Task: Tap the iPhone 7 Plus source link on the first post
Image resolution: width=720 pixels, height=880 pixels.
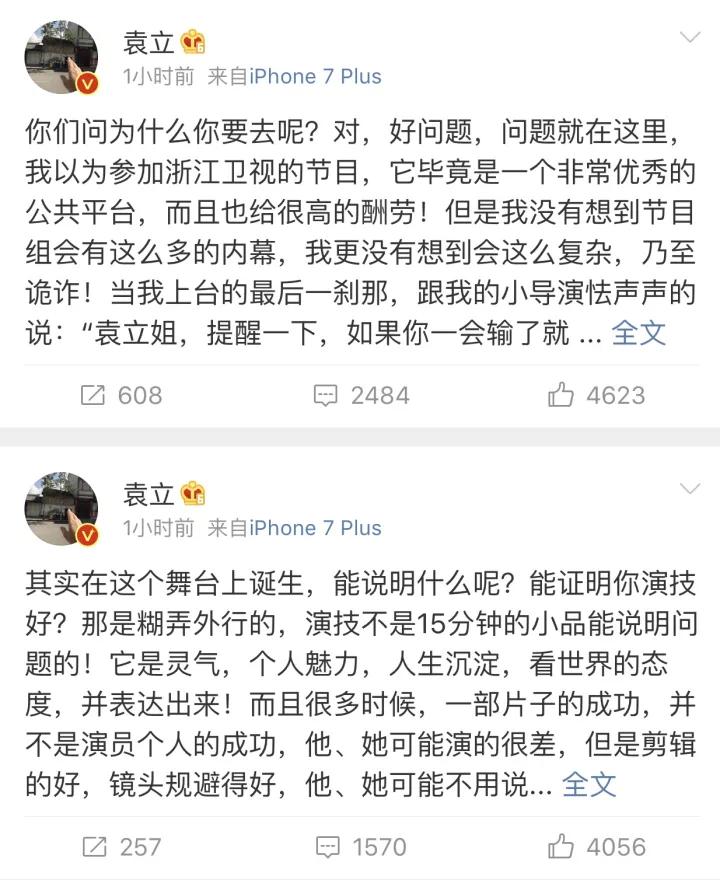Action: [315, 76]
